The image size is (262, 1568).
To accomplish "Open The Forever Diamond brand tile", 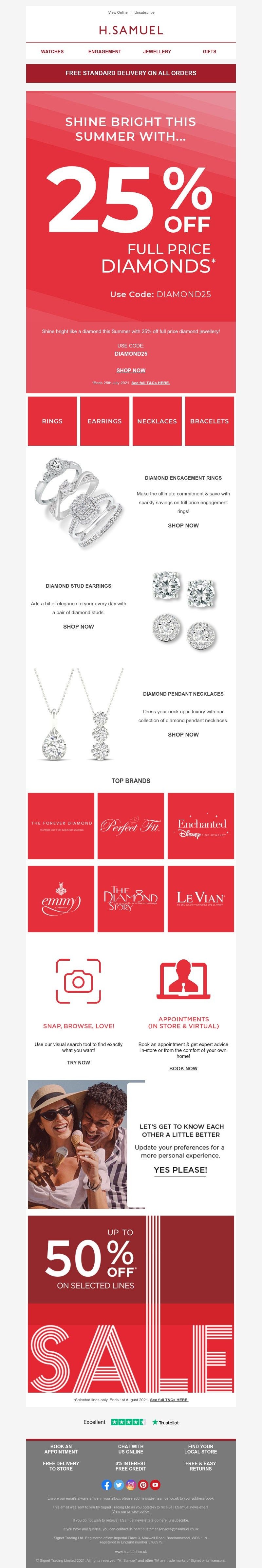I will coord(62,825).
